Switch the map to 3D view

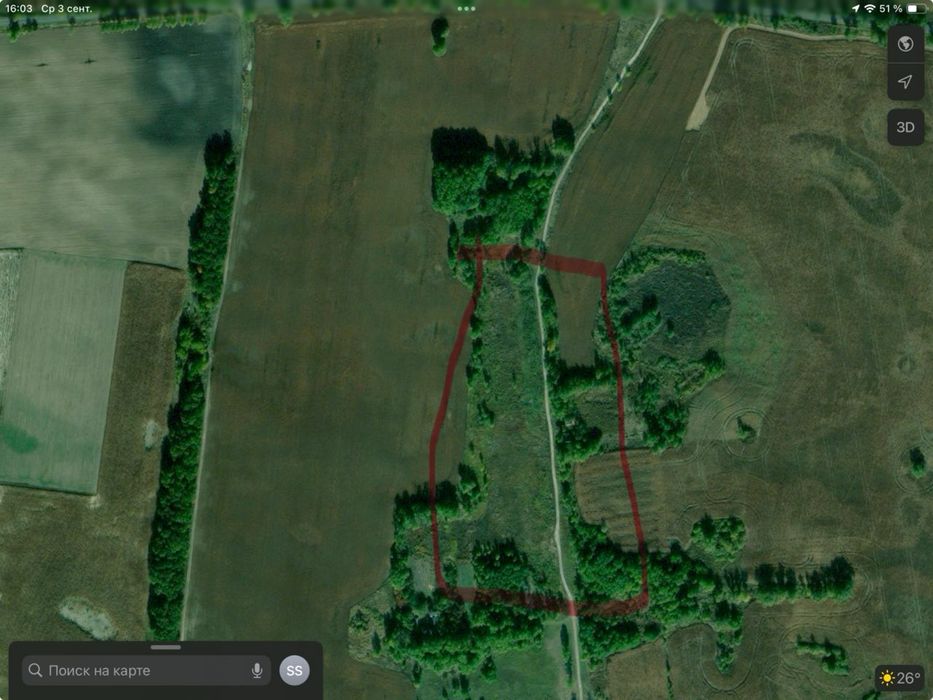(x=905, y=127)
